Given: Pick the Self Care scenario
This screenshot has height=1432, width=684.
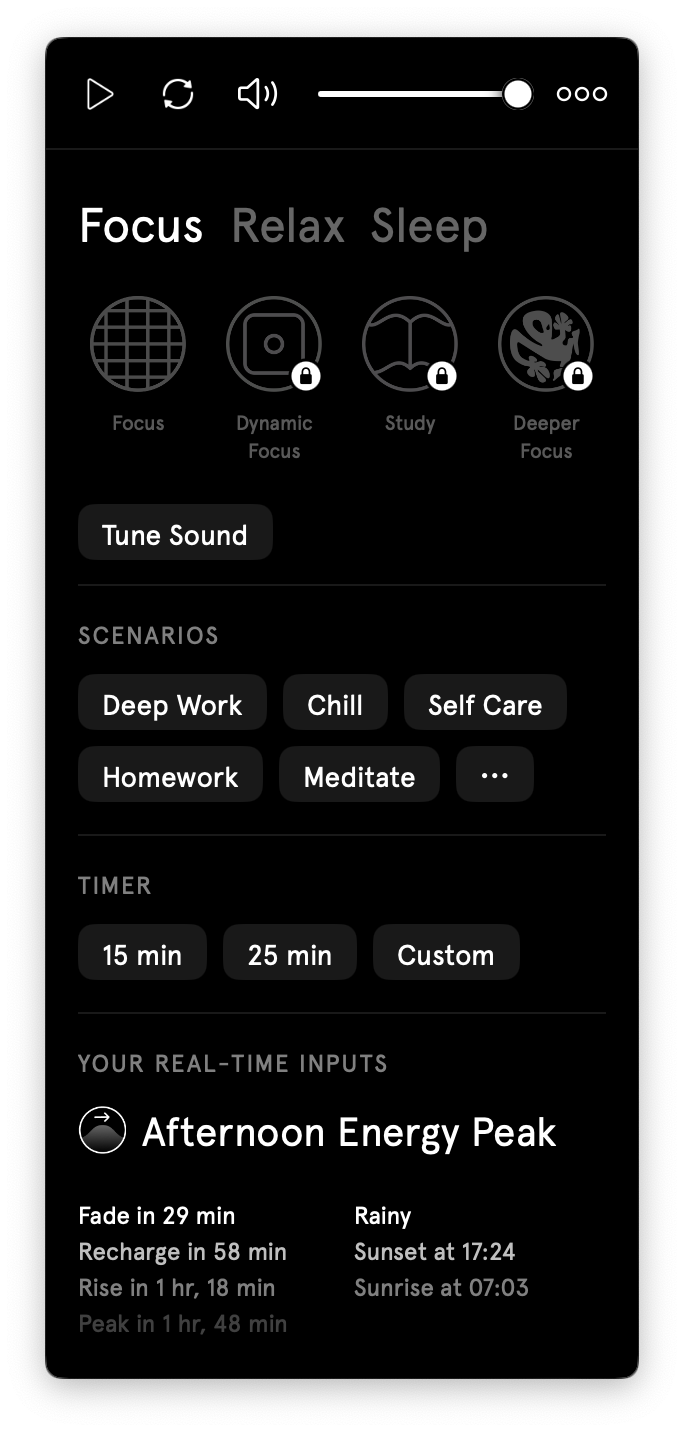Looking at the screenshot, I should point(485,703).
